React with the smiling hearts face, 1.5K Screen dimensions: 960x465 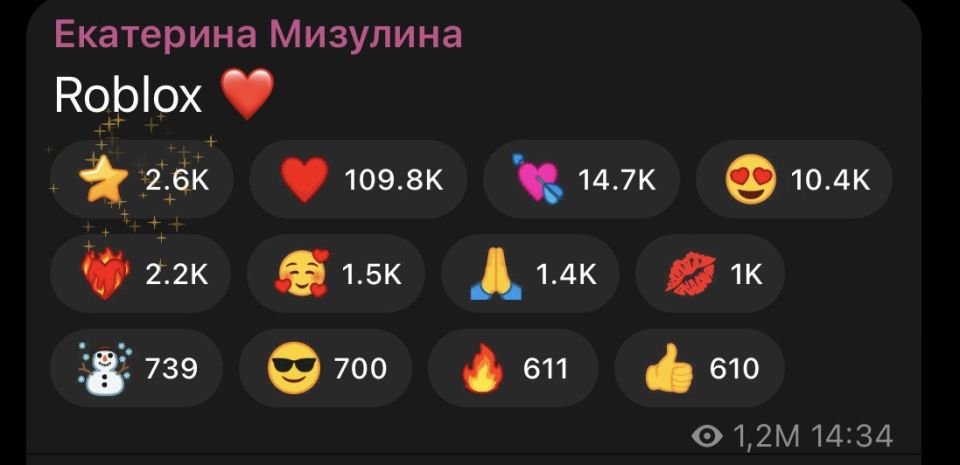click(336, 274)
